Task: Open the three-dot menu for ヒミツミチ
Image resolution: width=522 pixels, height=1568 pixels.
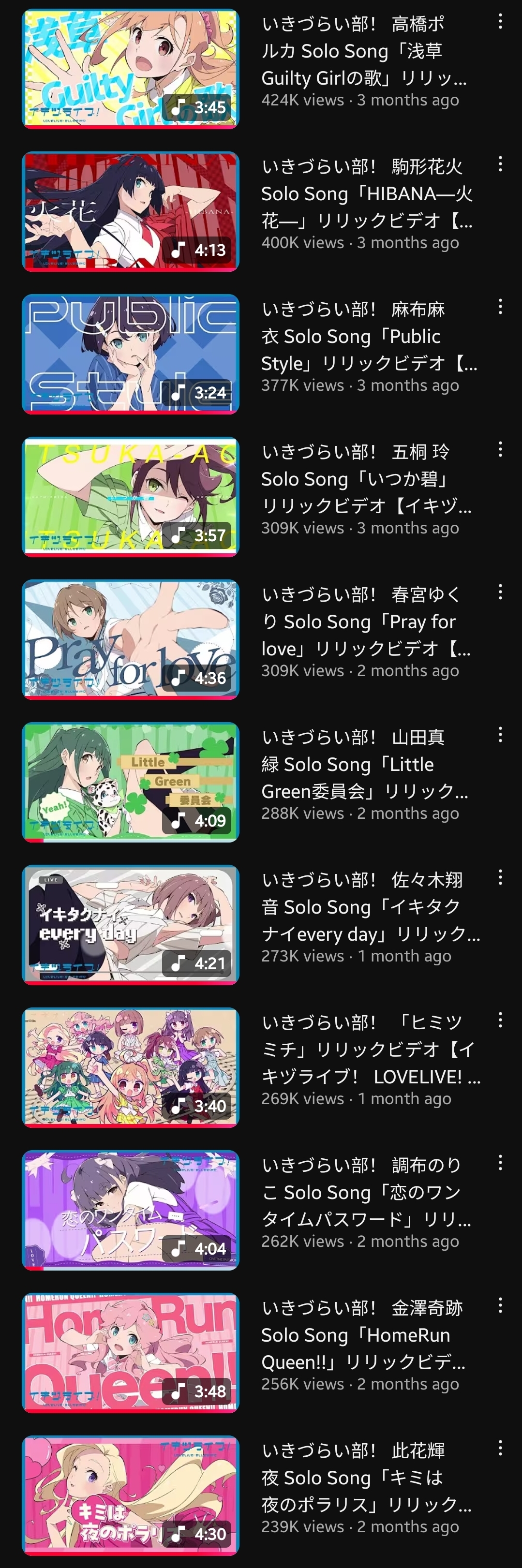Action: tap(500, 1020)
